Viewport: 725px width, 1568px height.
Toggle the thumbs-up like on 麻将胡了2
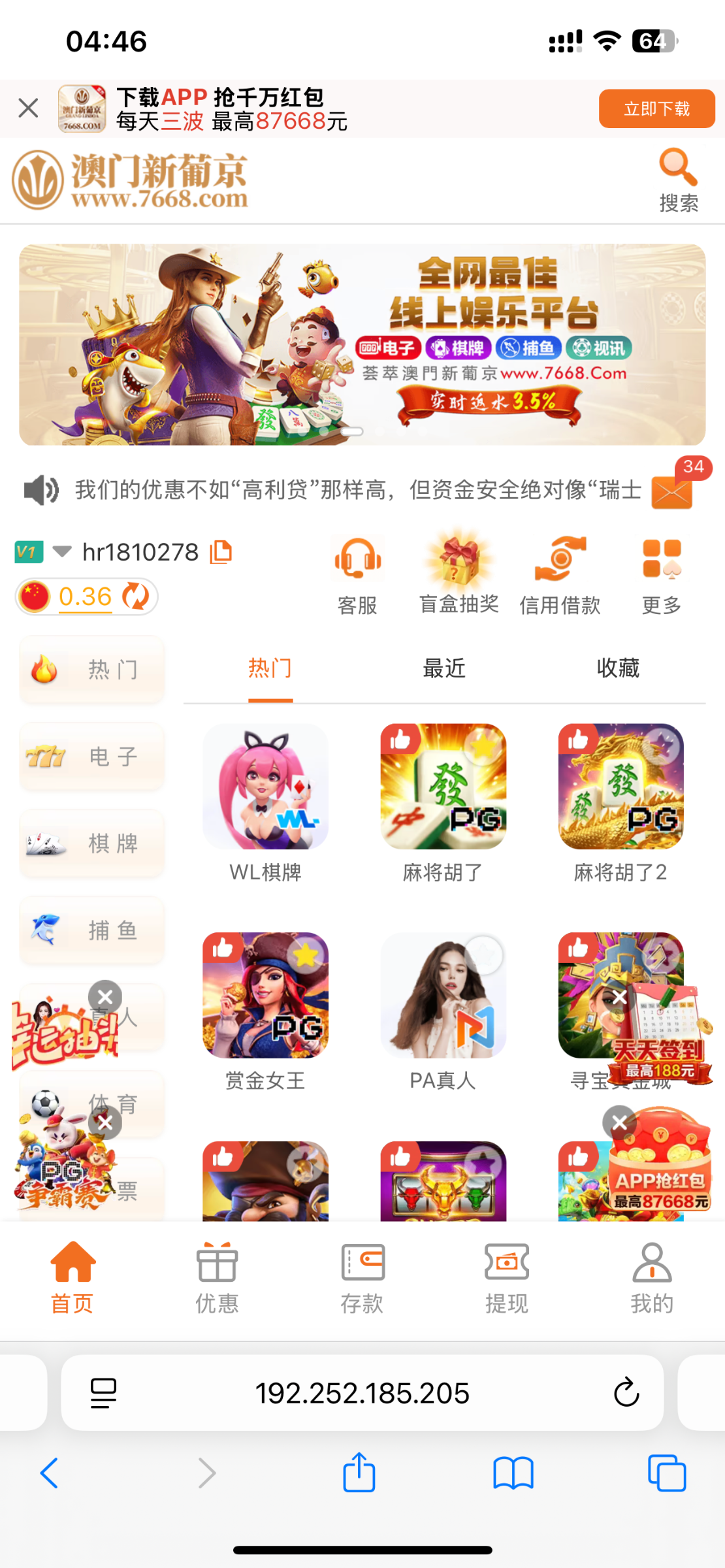[577, 738]
